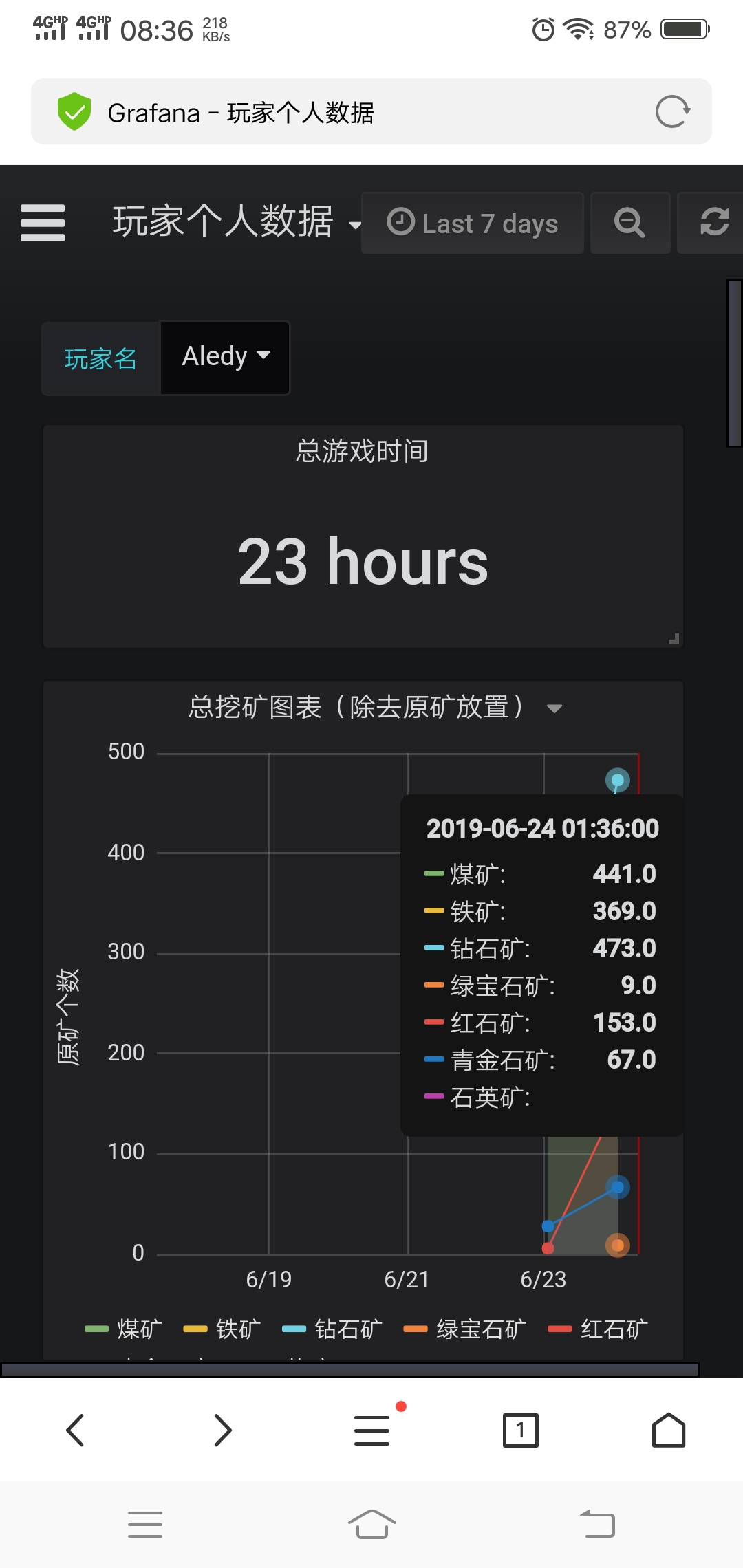This screenshot has width=743, height=1568.
Task: Tap the zoom out magnifier icon
Action: coord(629,224)
